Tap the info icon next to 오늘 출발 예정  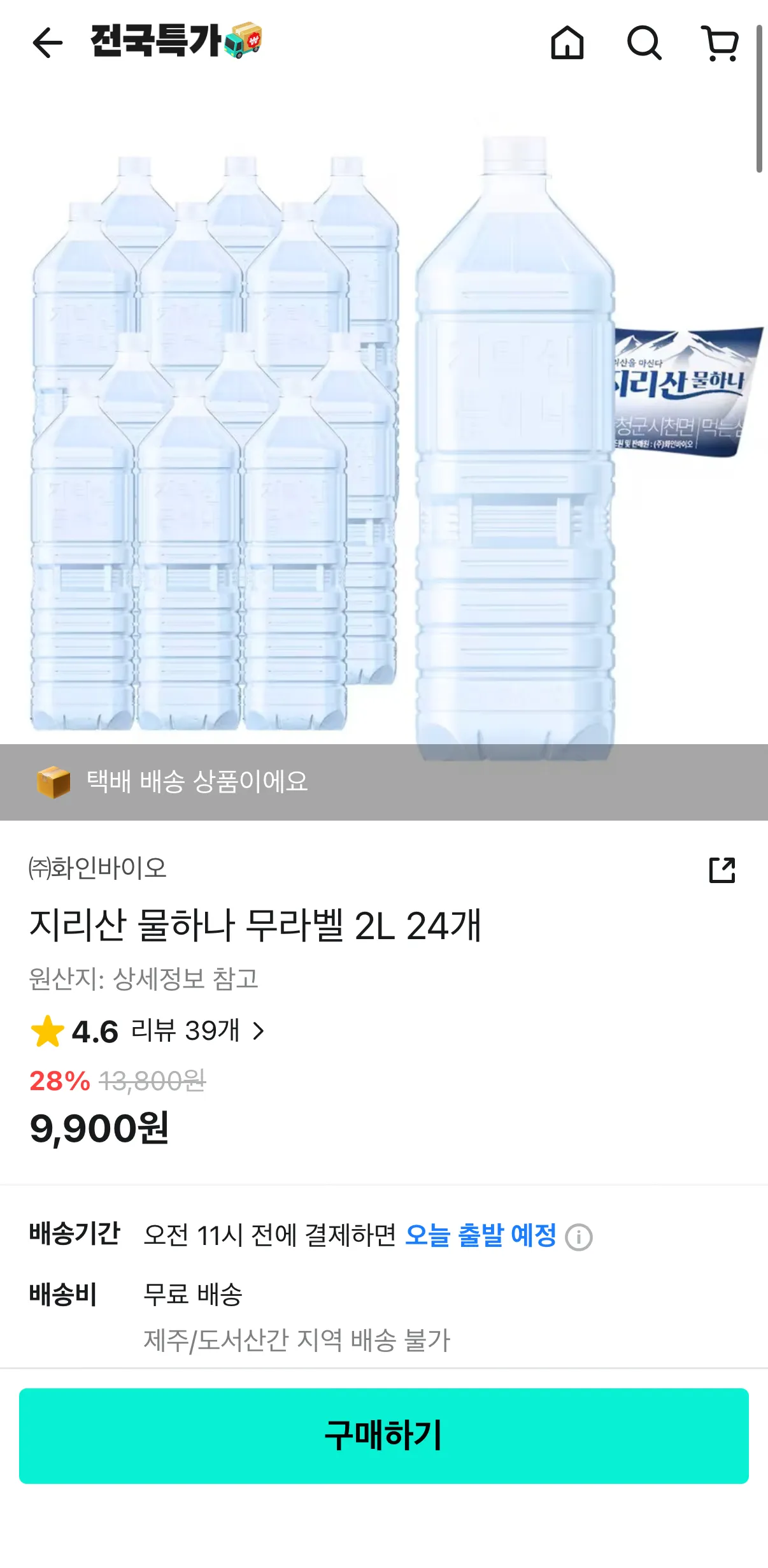(579, 1237)
